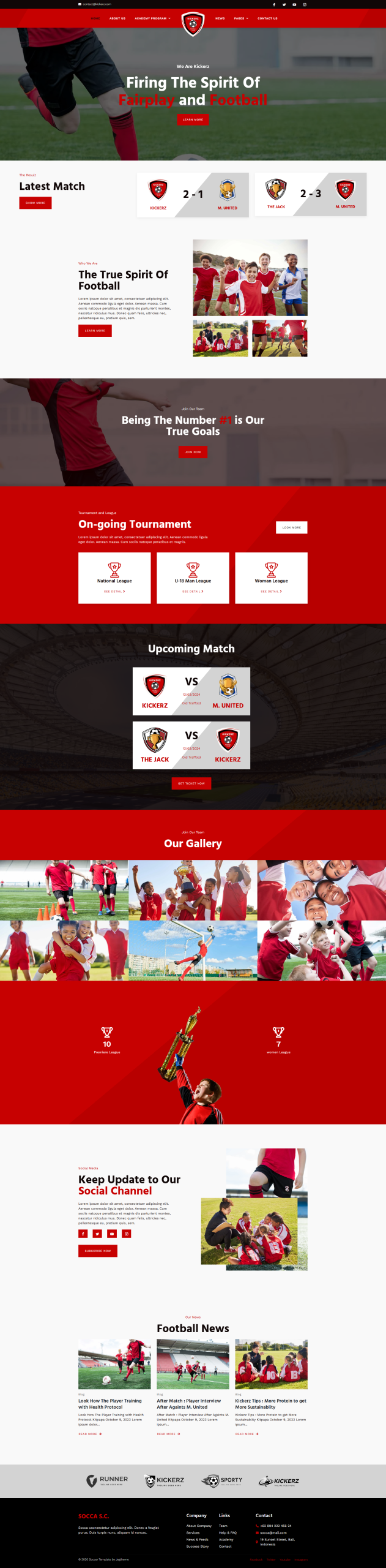Open Help & FAQ footer link

pos(228,1532)
